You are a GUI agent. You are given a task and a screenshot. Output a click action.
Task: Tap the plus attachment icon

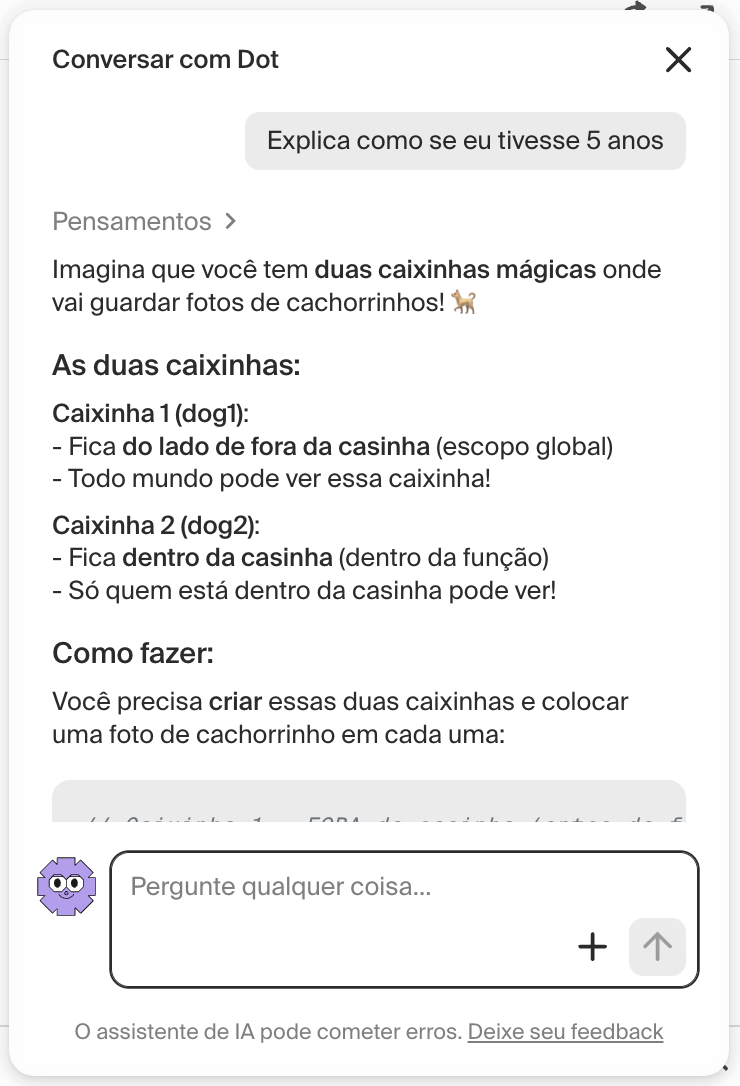pyautogui.click(x=593, y=947)
